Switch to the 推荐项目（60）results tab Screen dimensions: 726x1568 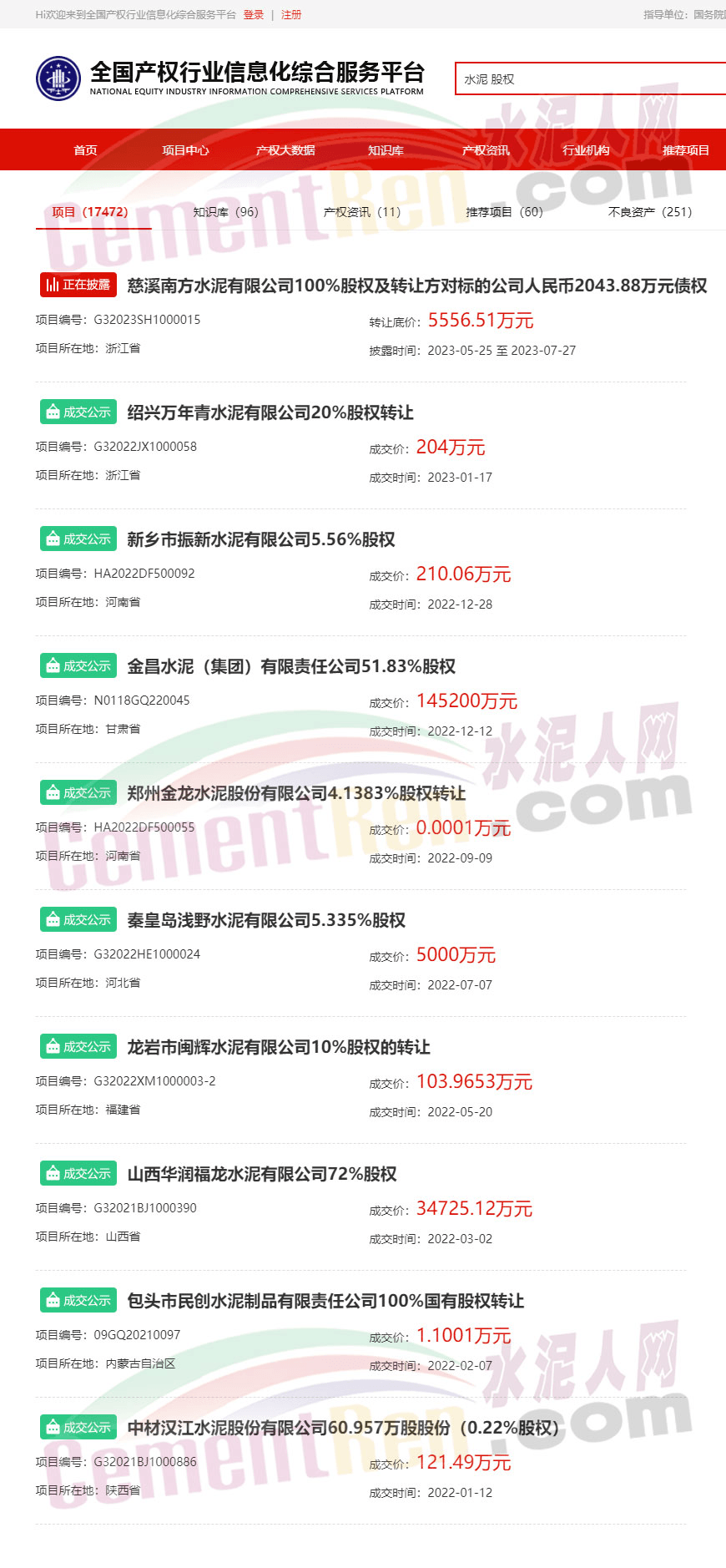coord(504,212)
